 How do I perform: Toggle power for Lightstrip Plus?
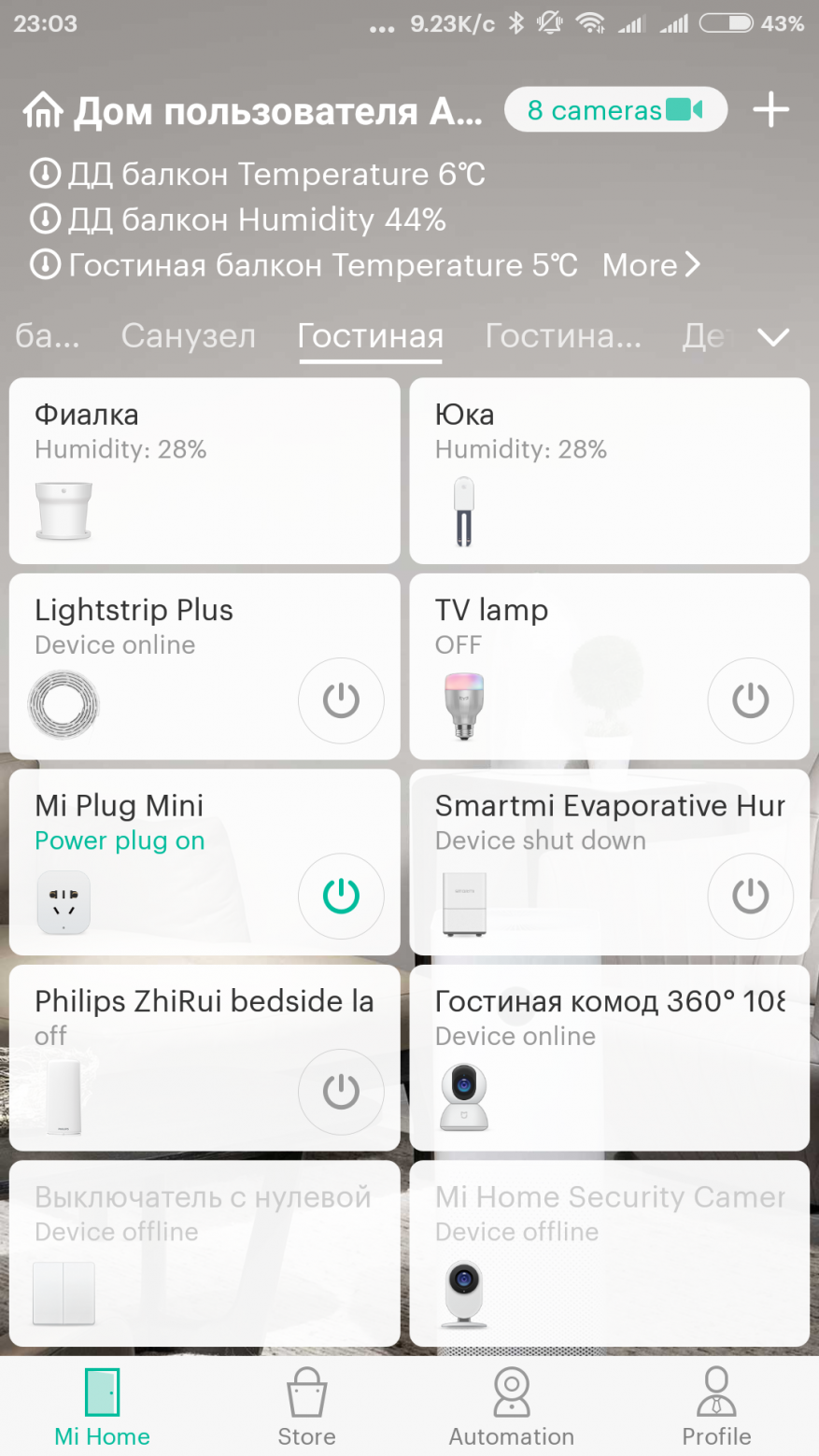coord(341,700)
